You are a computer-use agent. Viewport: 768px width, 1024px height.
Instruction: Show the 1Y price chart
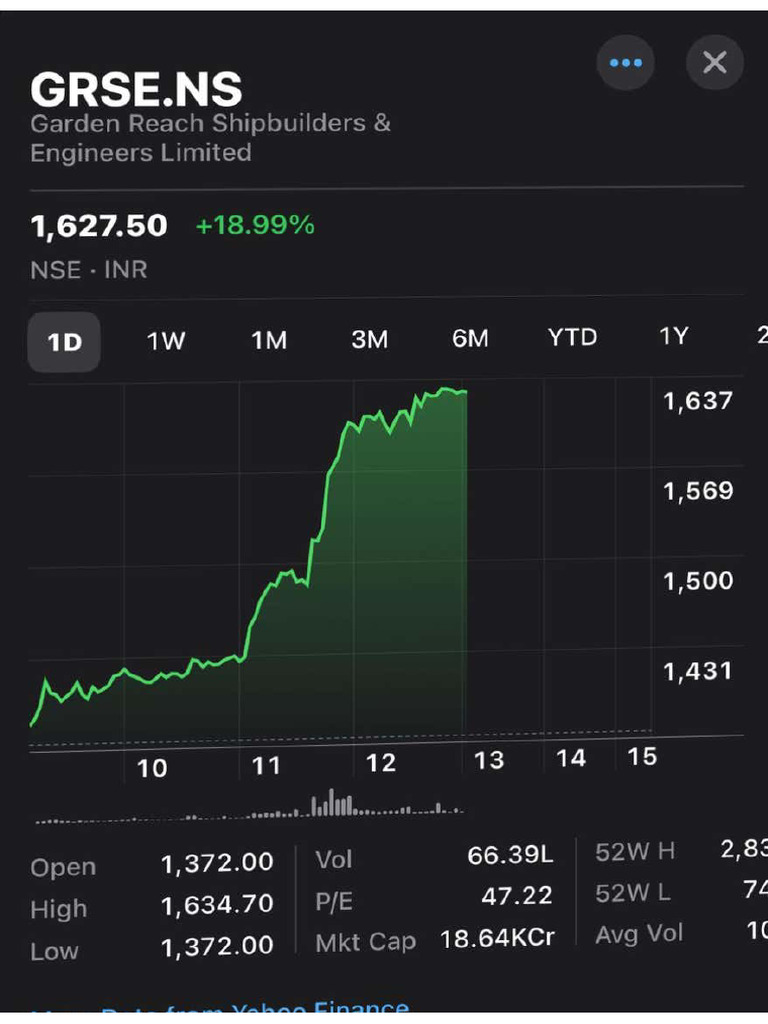(673, 336)
